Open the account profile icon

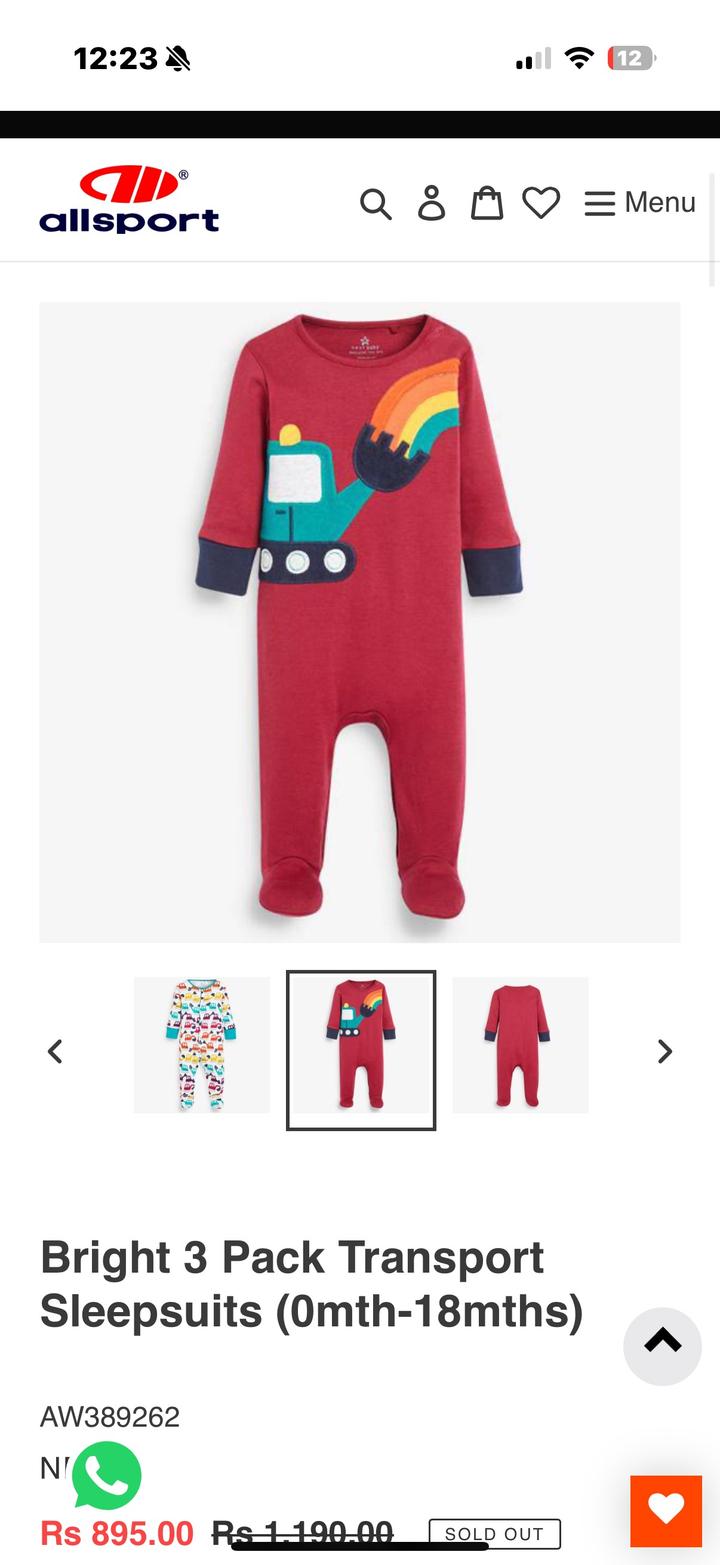pos(431,203)
